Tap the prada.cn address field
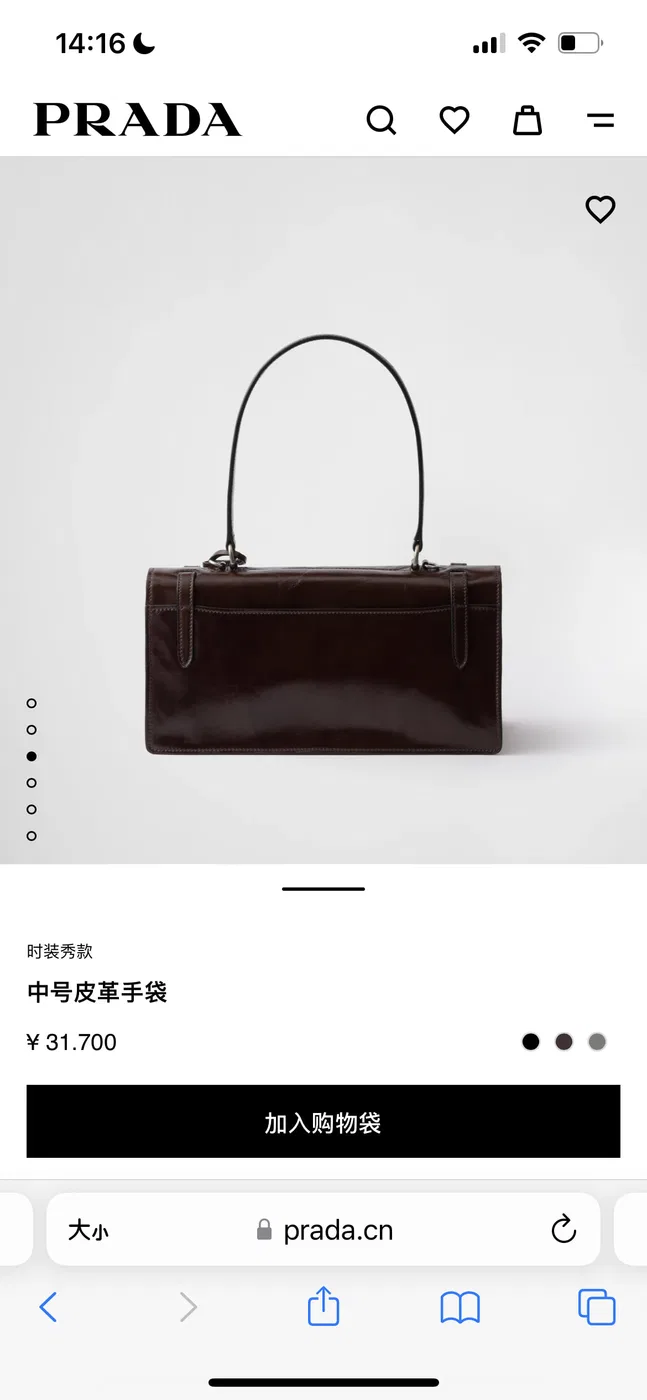Image resolution: width=647 pixels, height=1400 pixels. [x=323, y=1230]
